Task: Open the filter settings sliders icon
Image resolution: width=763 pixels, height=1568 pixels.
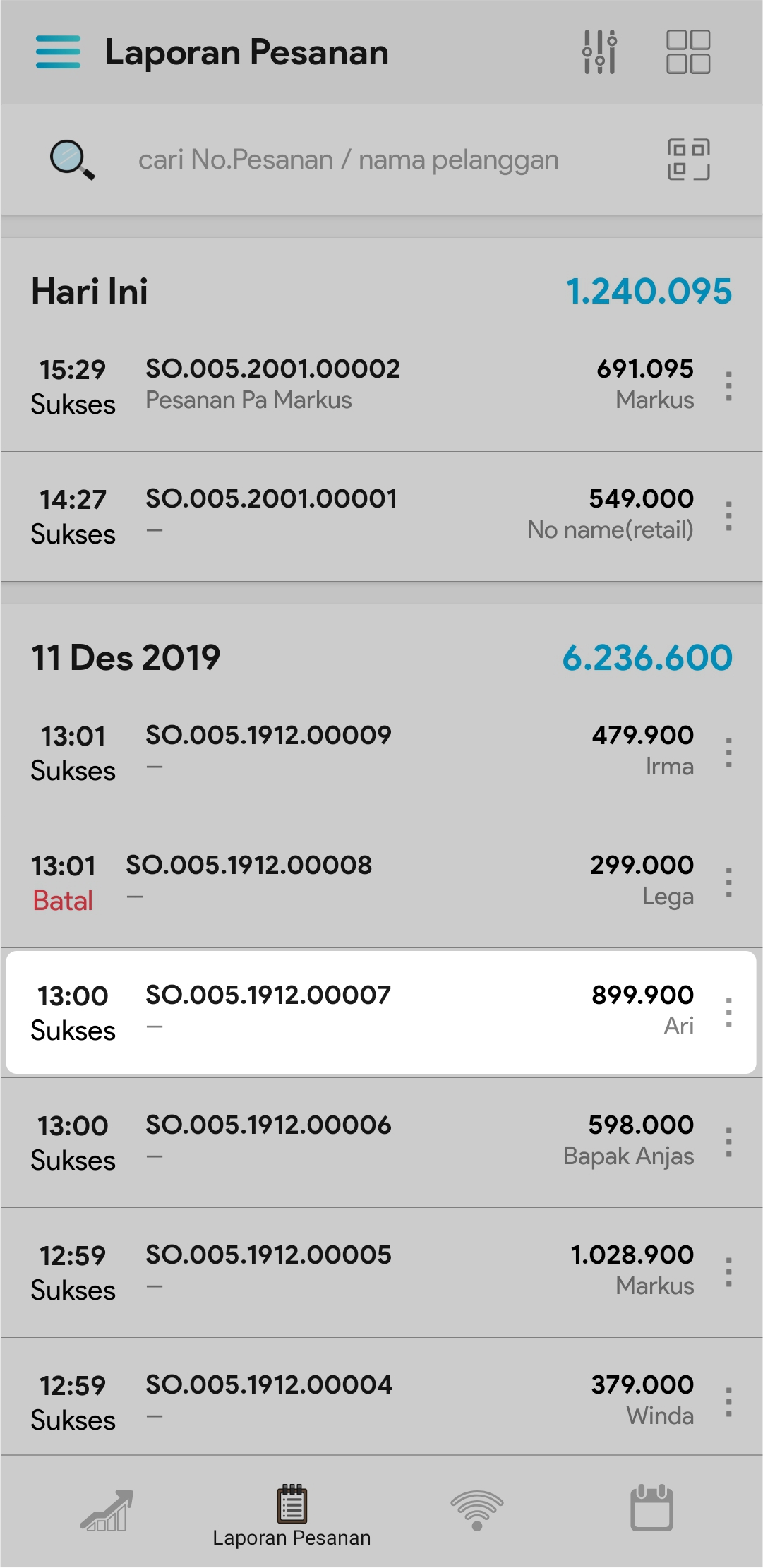Action: [x=600, y=52]
